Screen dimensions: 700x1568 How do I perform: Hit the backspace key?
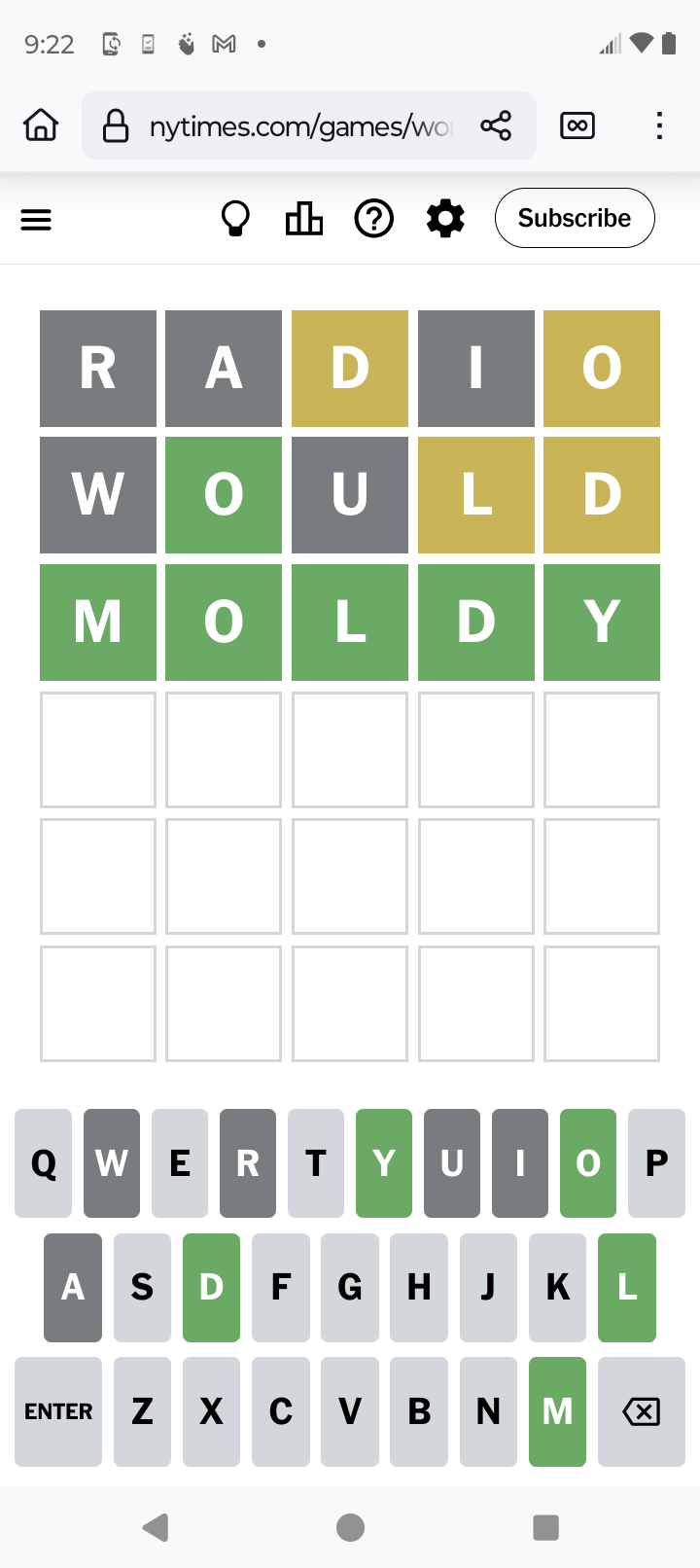pos(641,1411)
